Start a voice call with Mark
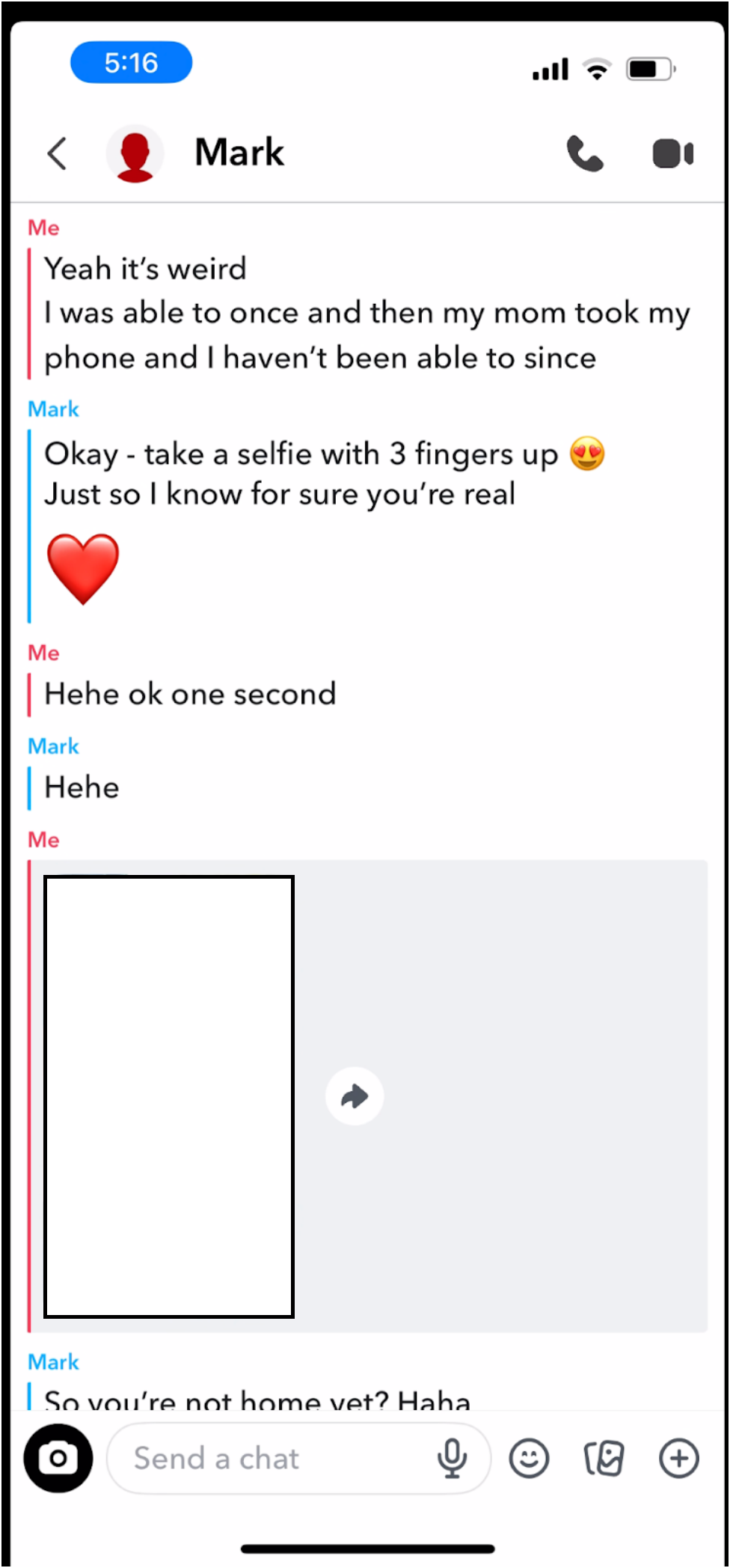Viewport: 730px width, 1568px height. pyautogui.click(x=584, y=153)
